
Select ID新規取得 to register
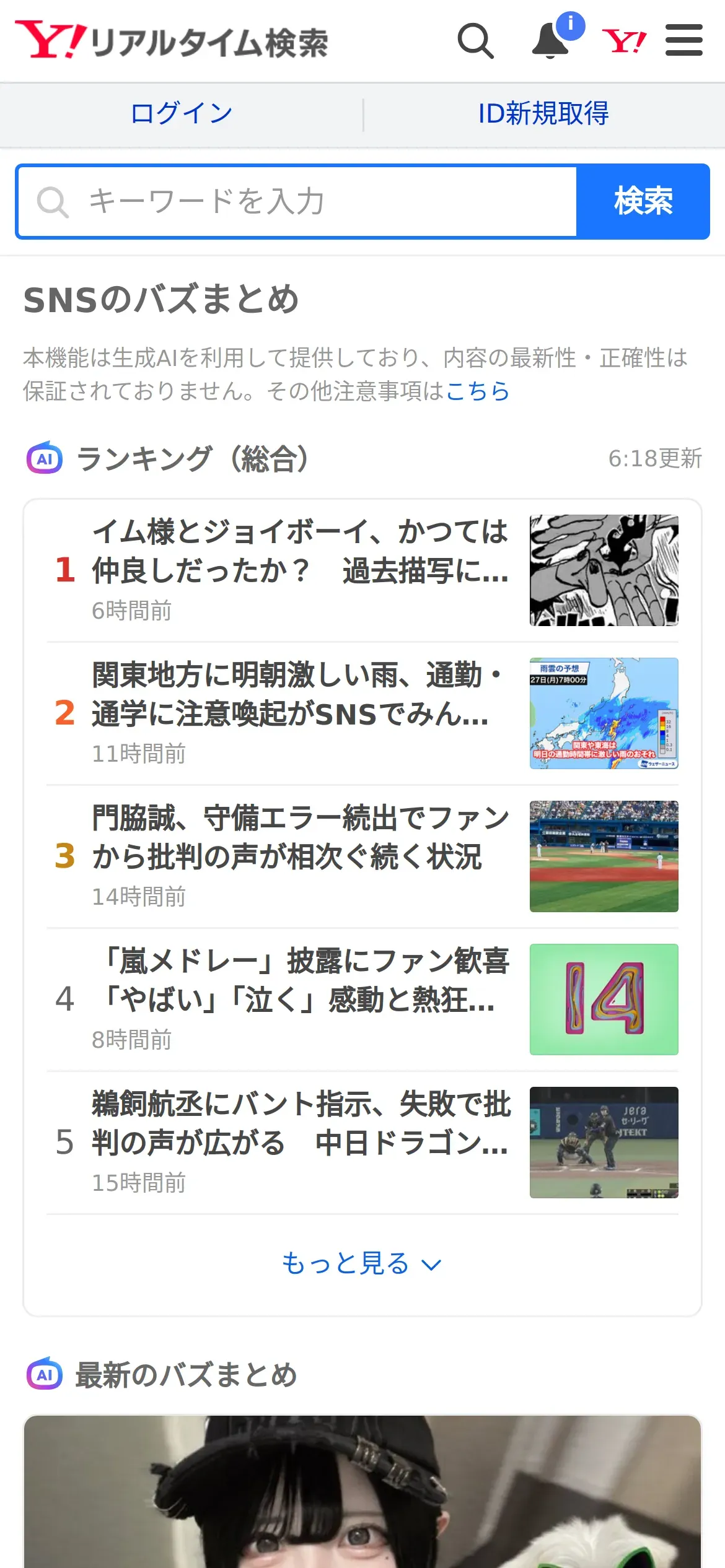click(543, 113)
